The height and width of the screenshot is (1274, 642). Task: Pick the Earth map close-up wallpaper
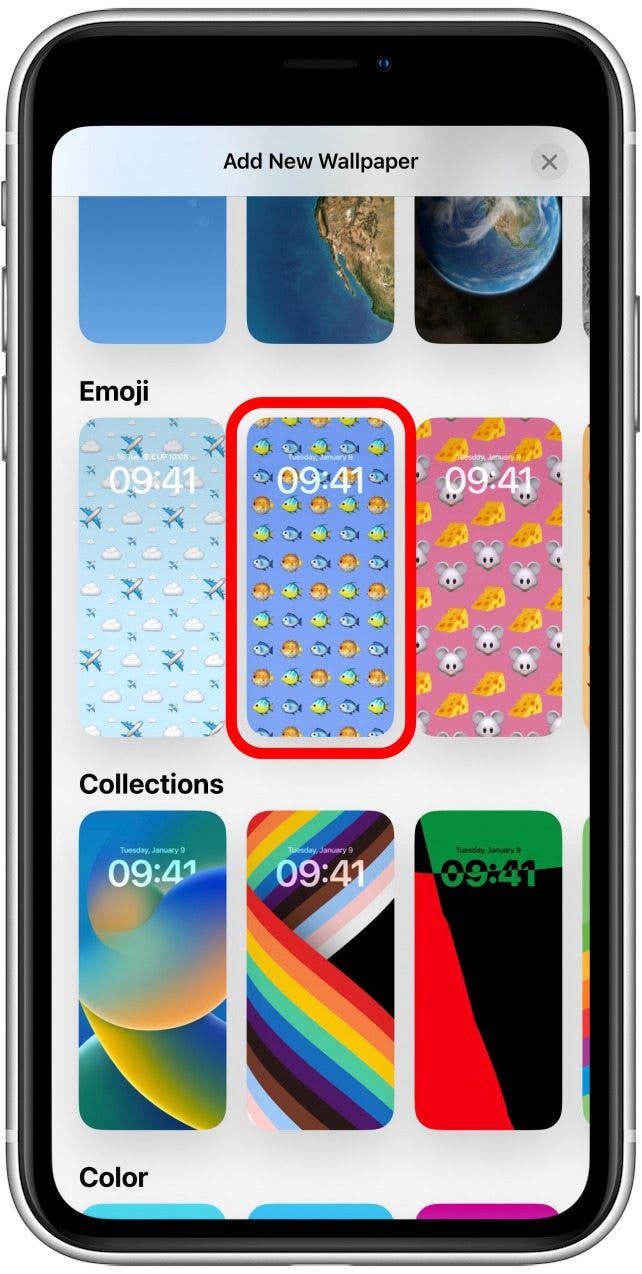tap(320, 270)
